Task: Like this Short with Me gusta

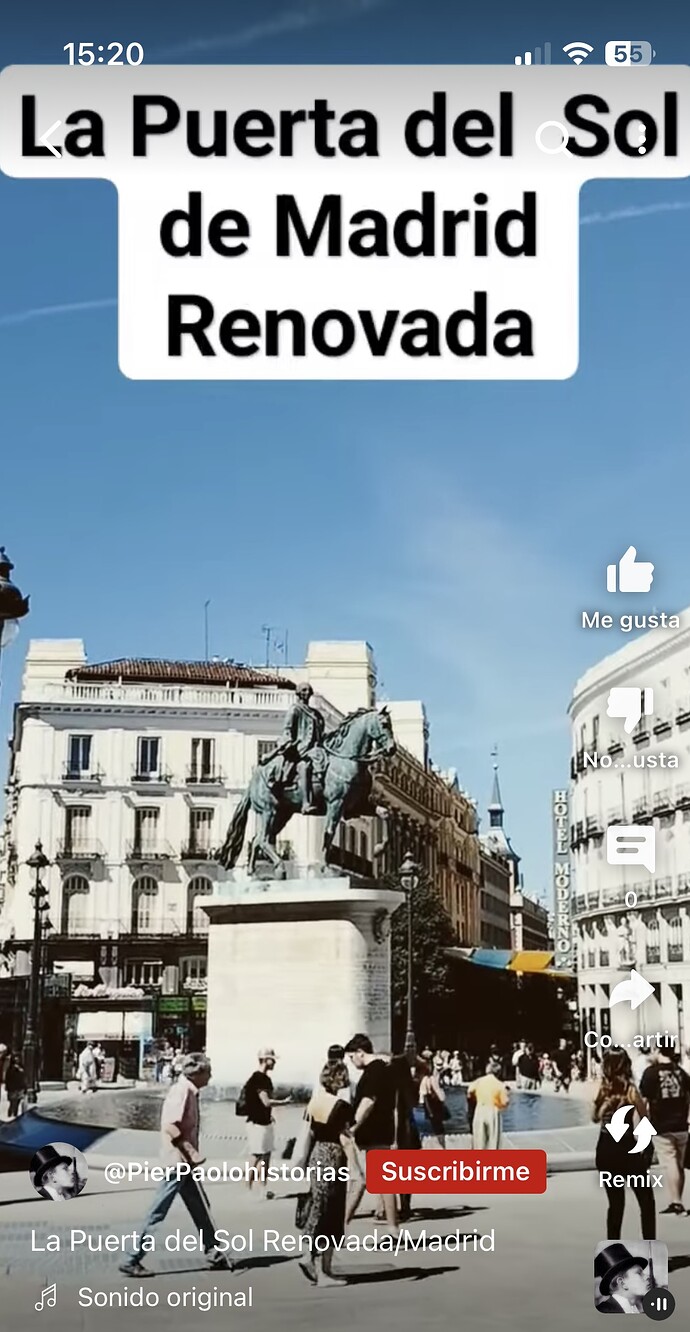Action: click(x=630, y=573)
